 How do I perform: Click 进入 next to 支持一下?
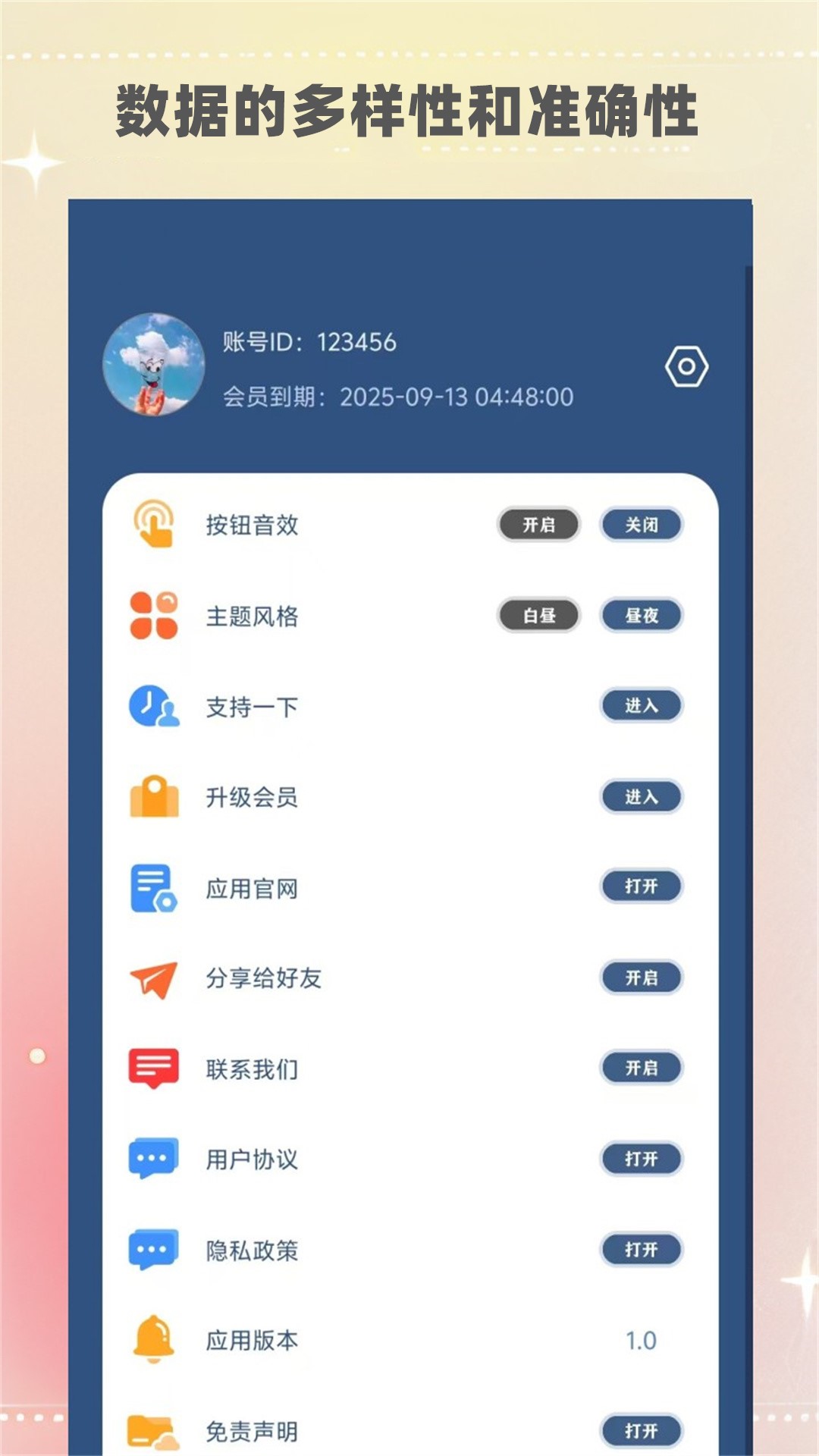pyautogui.click(x=642, y=705)
